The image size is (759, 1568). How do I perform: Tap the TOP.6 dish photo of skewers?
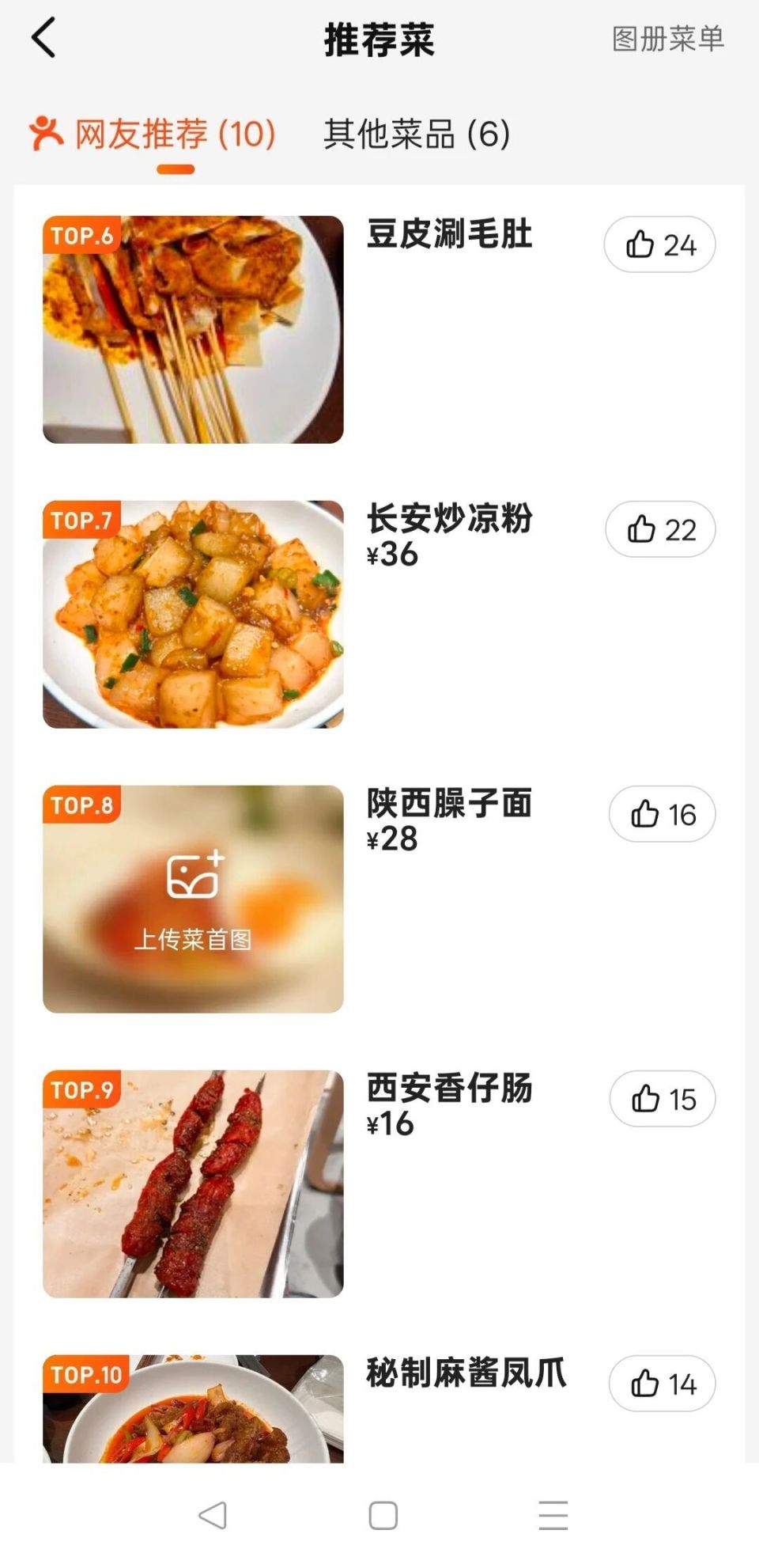[x=194, y=327]
